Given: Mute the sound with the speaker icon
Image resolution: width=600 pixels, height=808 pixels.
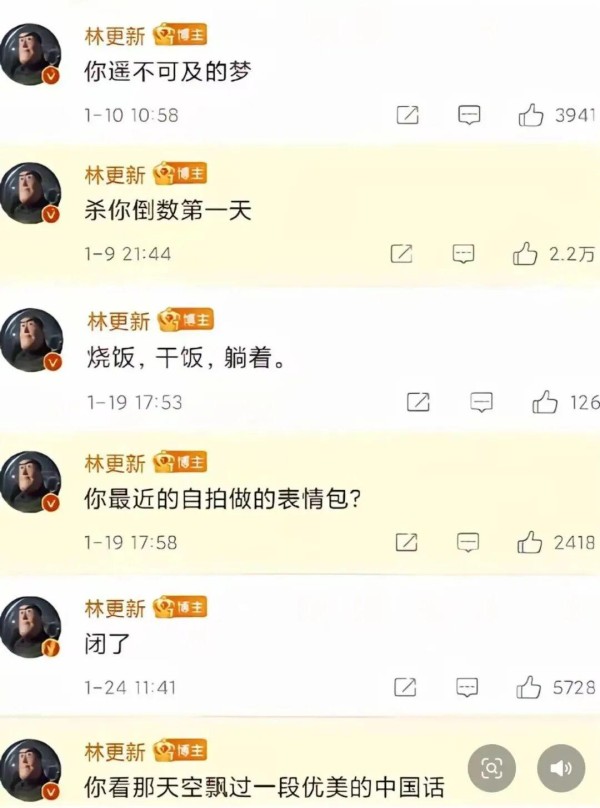Looking at the screenshot, I should point(561,769).
